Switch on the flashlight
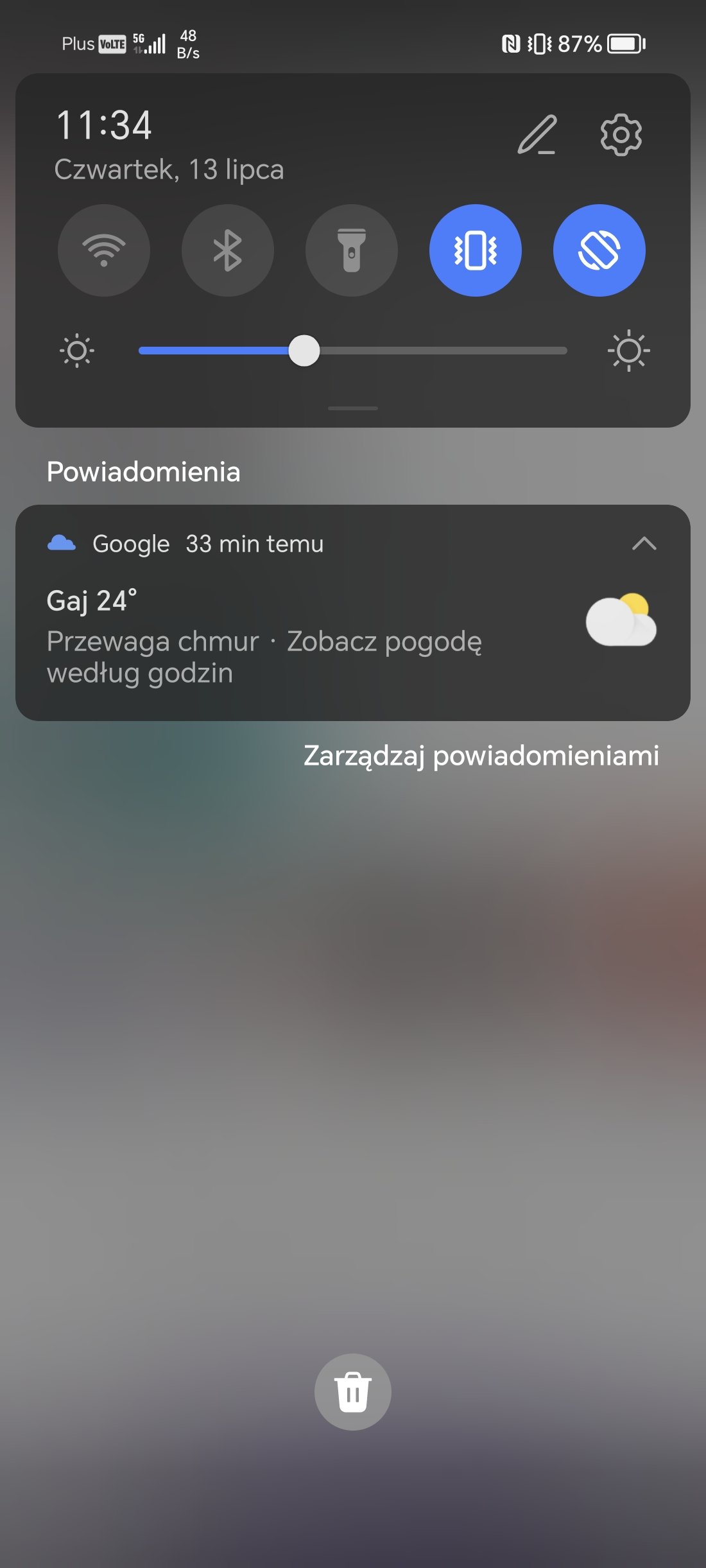The image size is (706, 1568). pos(352,250)
